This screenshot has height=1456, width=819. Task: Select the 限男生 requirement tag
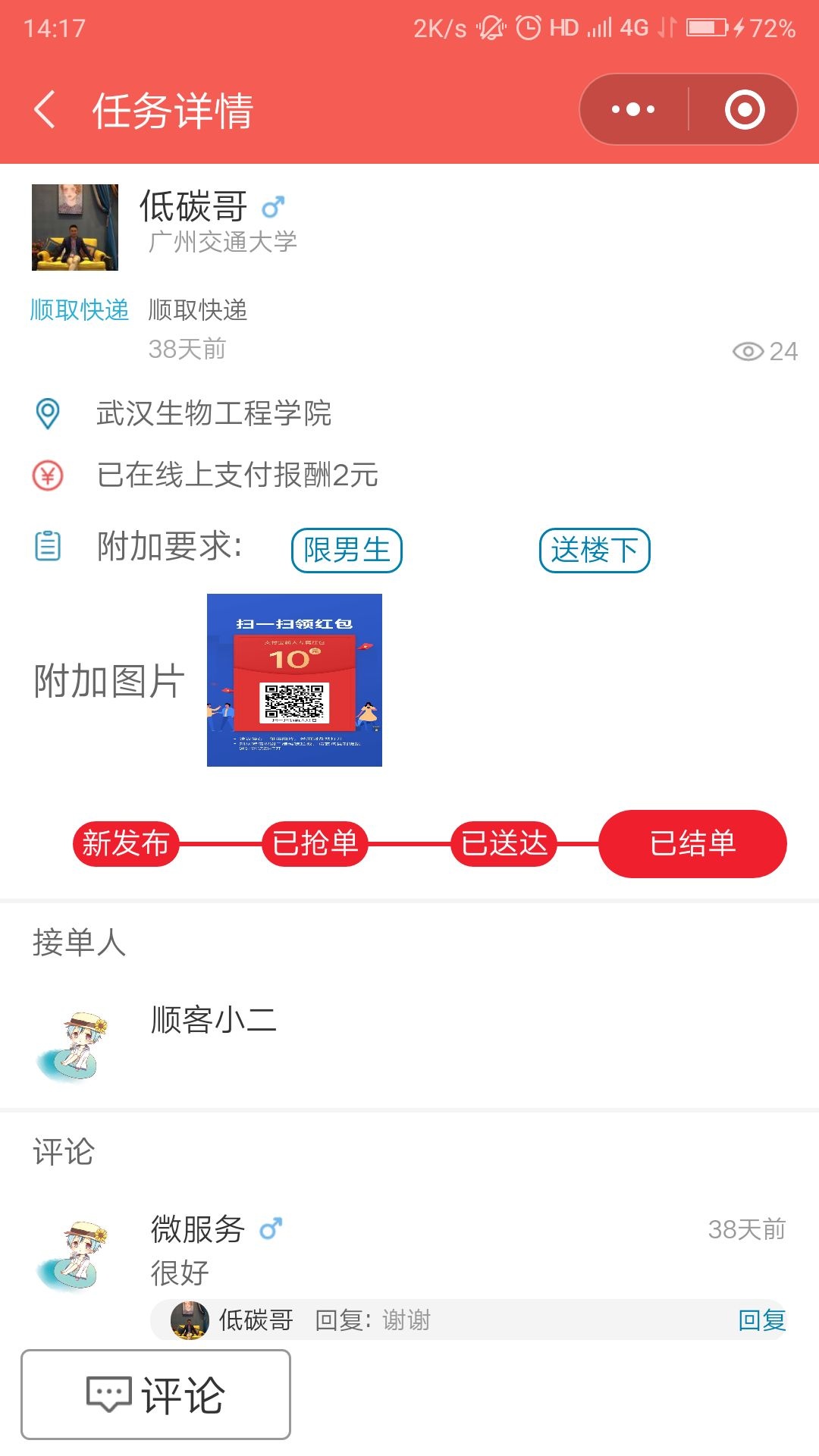(347, 551)
